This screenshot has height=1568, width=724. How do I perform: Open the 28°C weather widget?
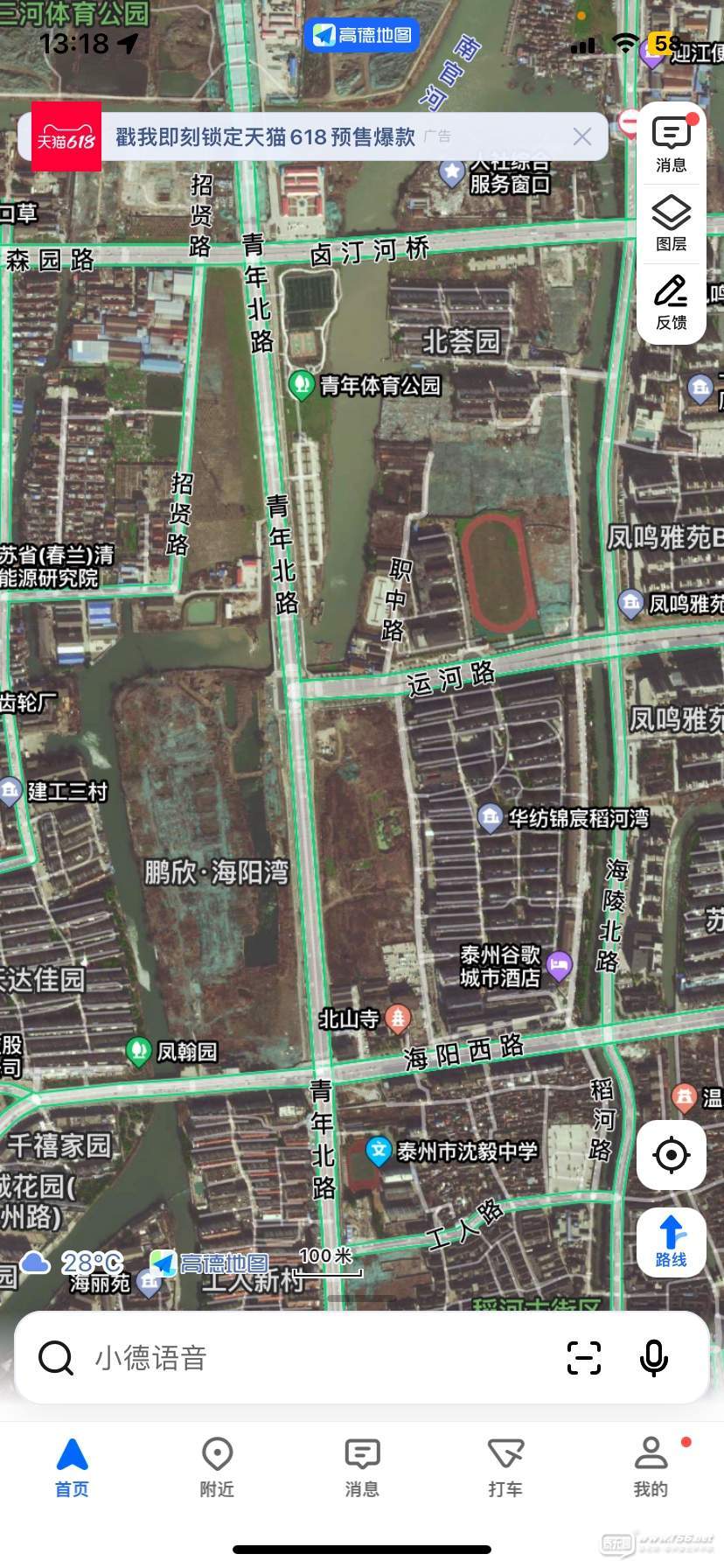[x=74, y=1263]
